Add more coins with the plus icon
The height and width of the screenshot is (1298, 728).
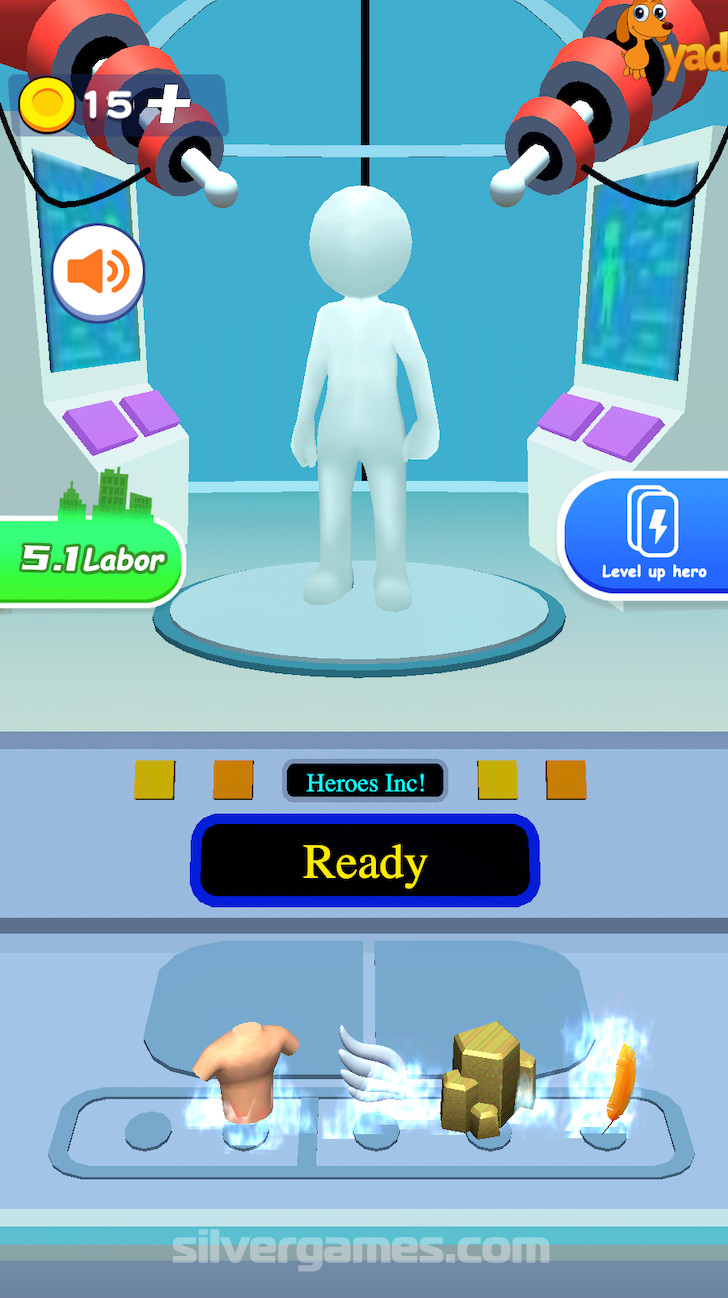[167, 103]
